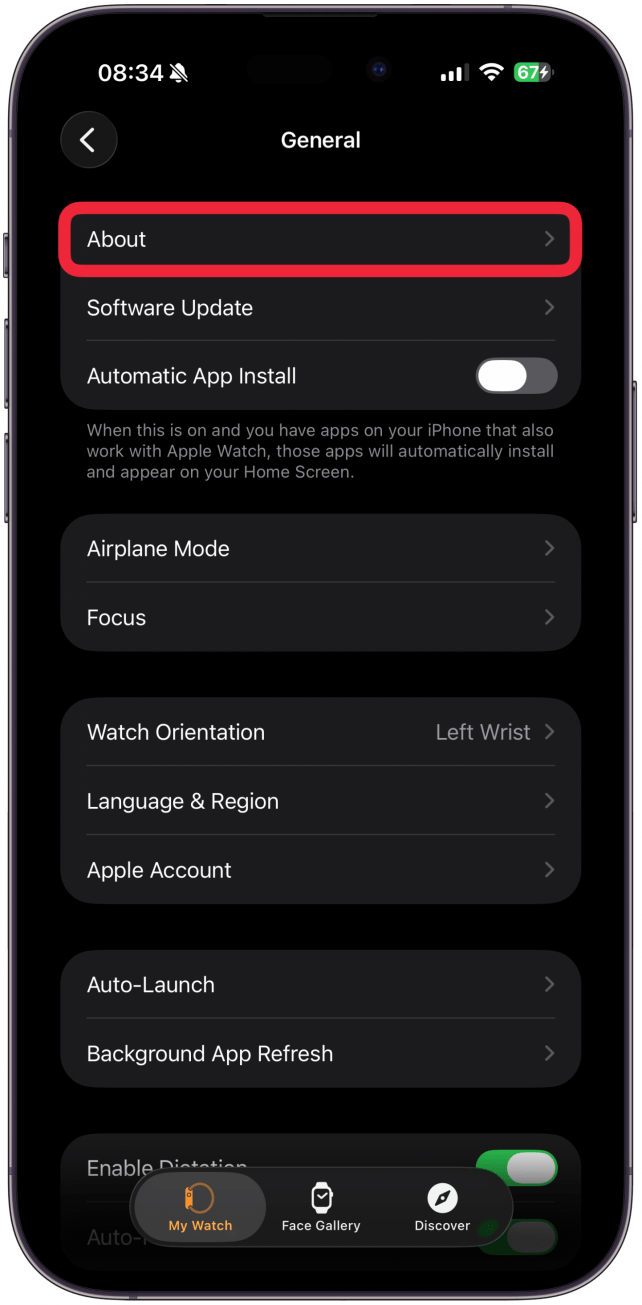
Task: Toggle Automatic App Install switch
Action: click(x=516, y=377)
